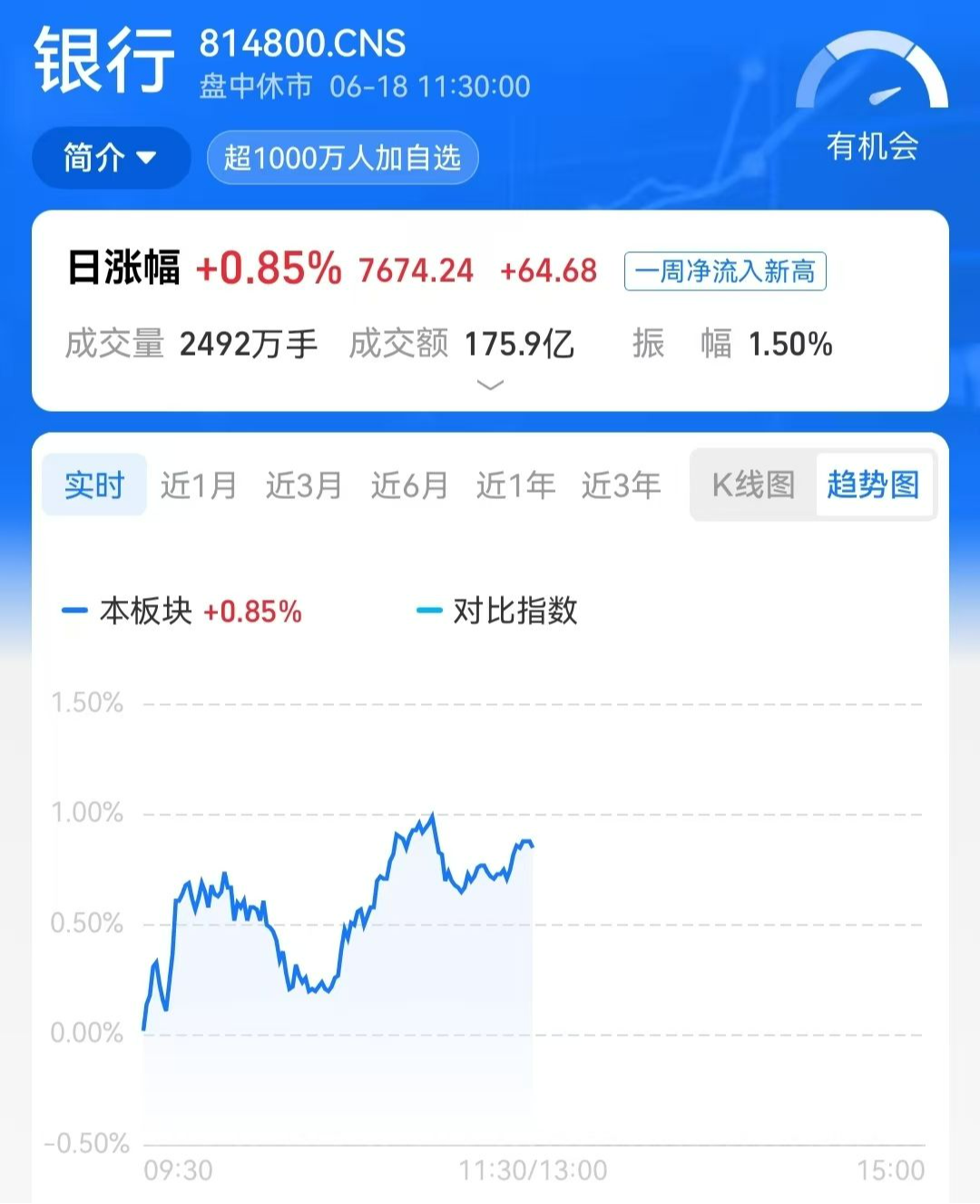Switch to the K线图 view

pyautogui.click(x=754, y=485)
